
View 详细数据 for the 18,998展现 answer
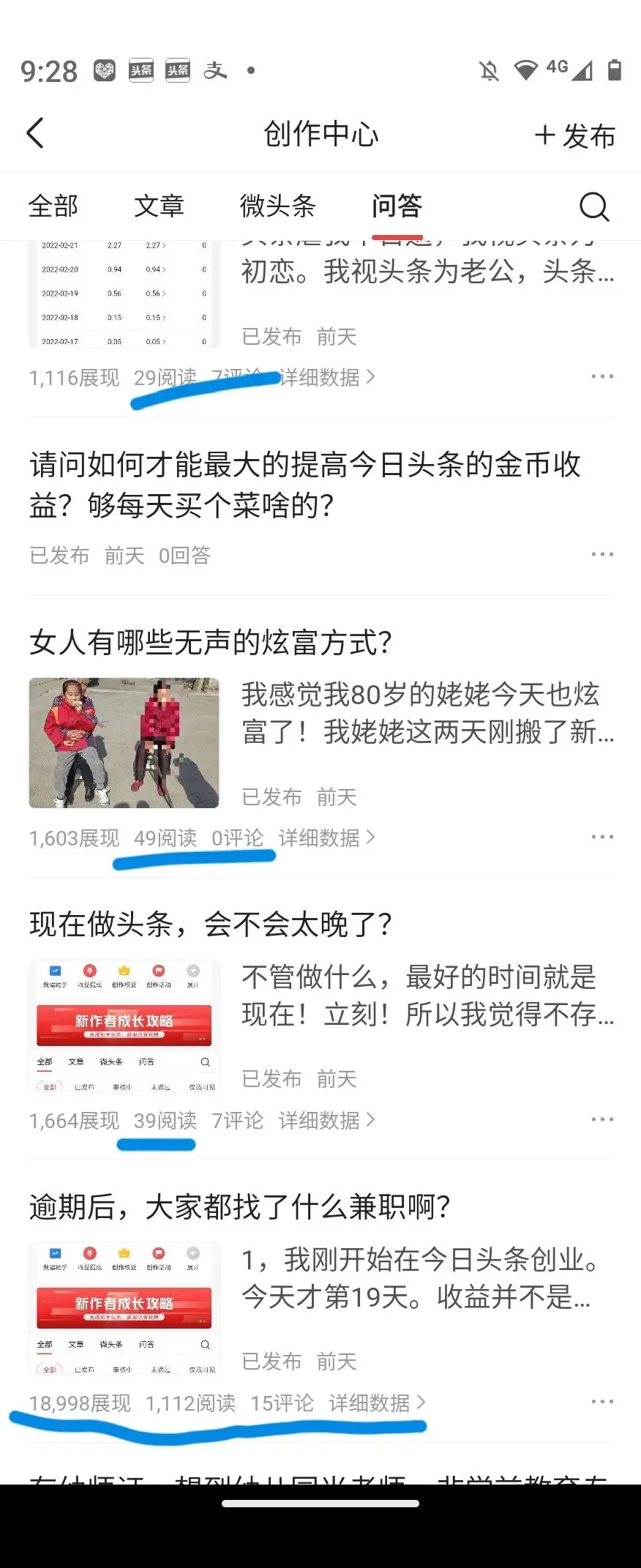pyautogui.click(x=376, y=1403)
